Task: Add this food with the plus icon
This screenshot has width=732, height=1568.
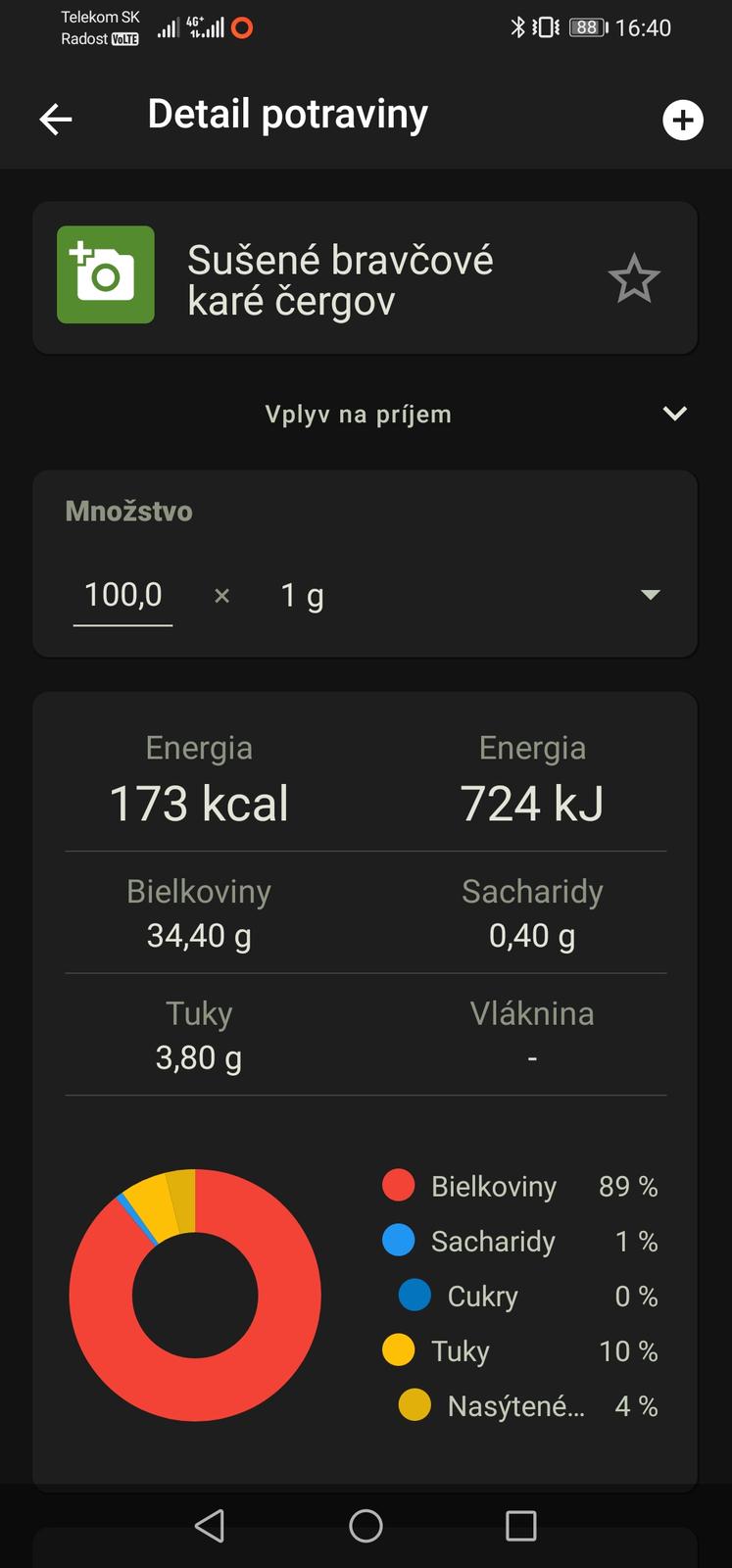Action: [x=683, y=121]
